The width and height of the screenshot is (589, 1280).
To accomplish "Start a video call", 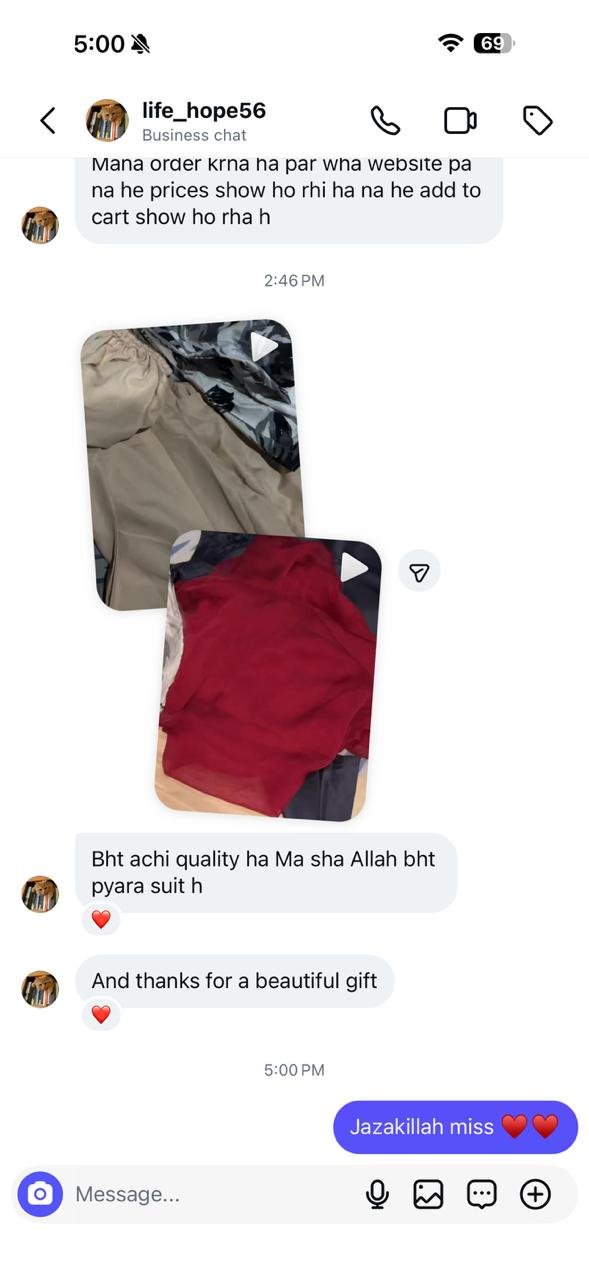I will point(460,121).
